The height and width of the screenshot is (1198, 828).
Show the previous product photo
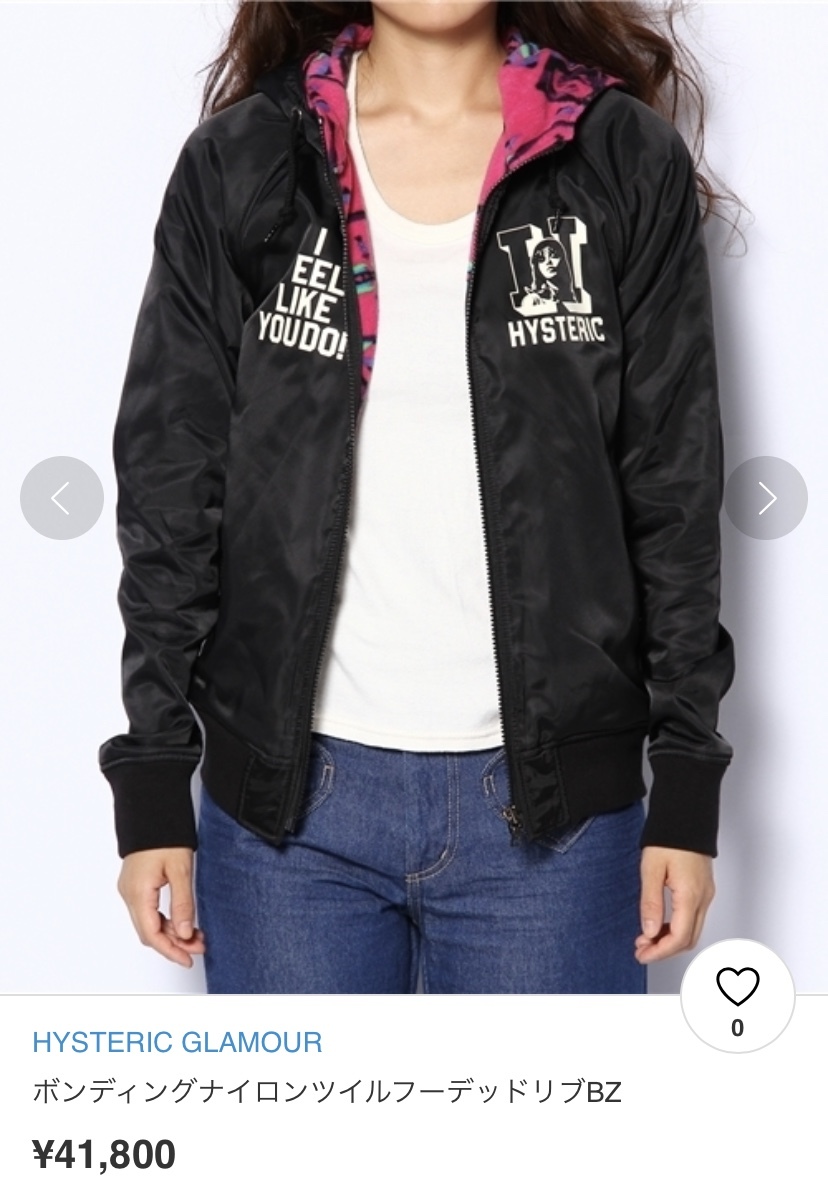pos(61,498)
